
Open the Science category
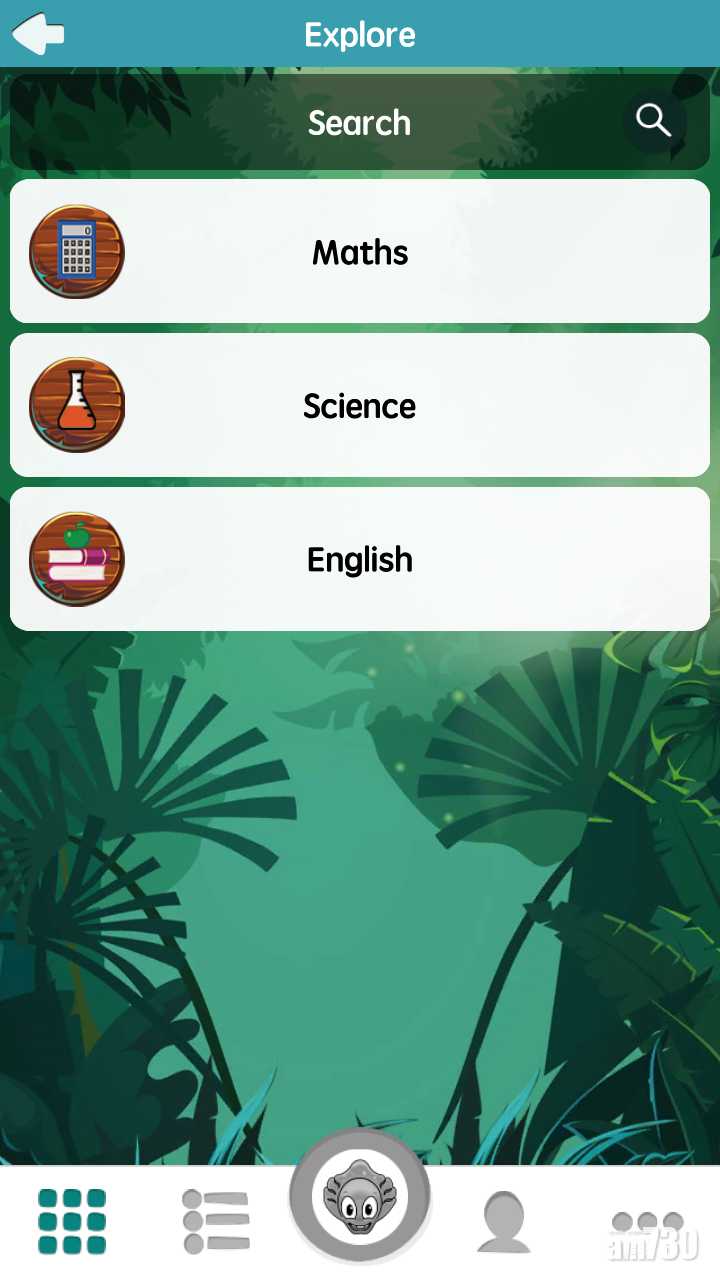[x=360, y=406]
